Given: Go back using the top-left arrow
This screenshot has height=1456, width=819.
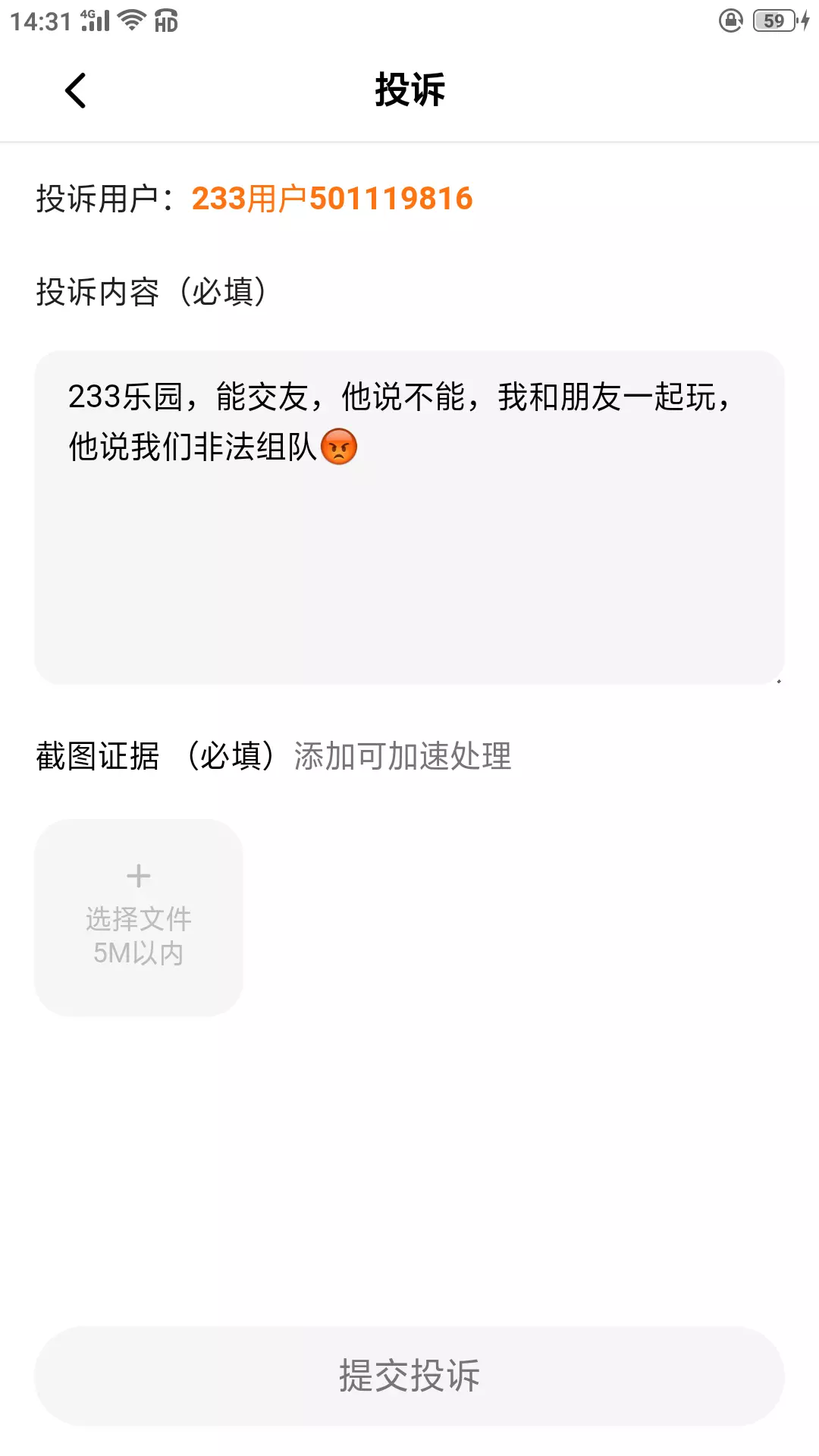Looking at the screenshot, I should coord(76,91).
